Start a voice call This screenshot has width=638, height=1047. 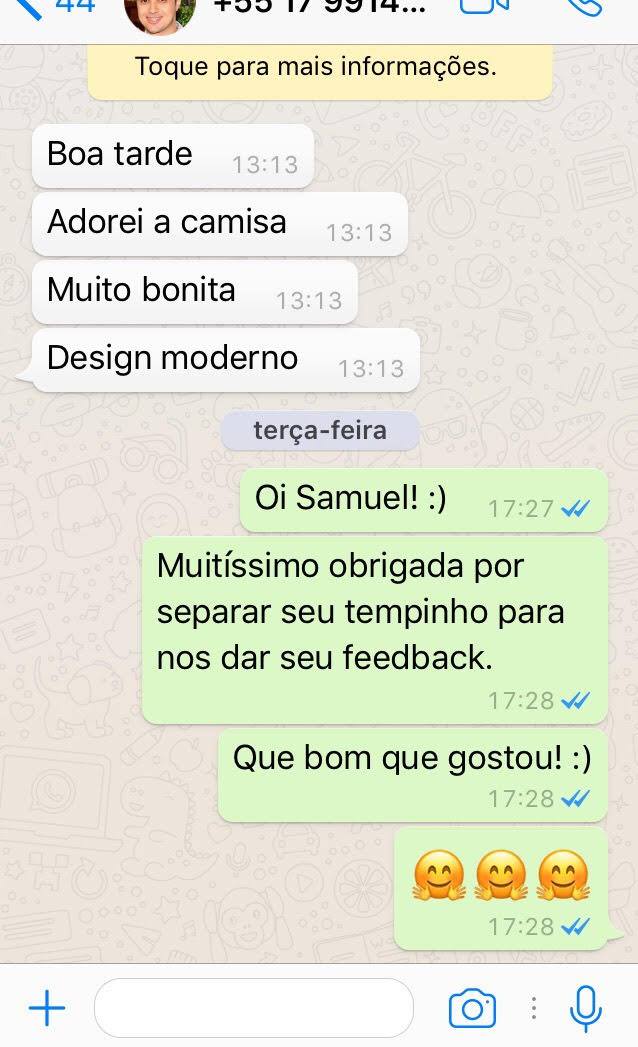pos(586,7)
